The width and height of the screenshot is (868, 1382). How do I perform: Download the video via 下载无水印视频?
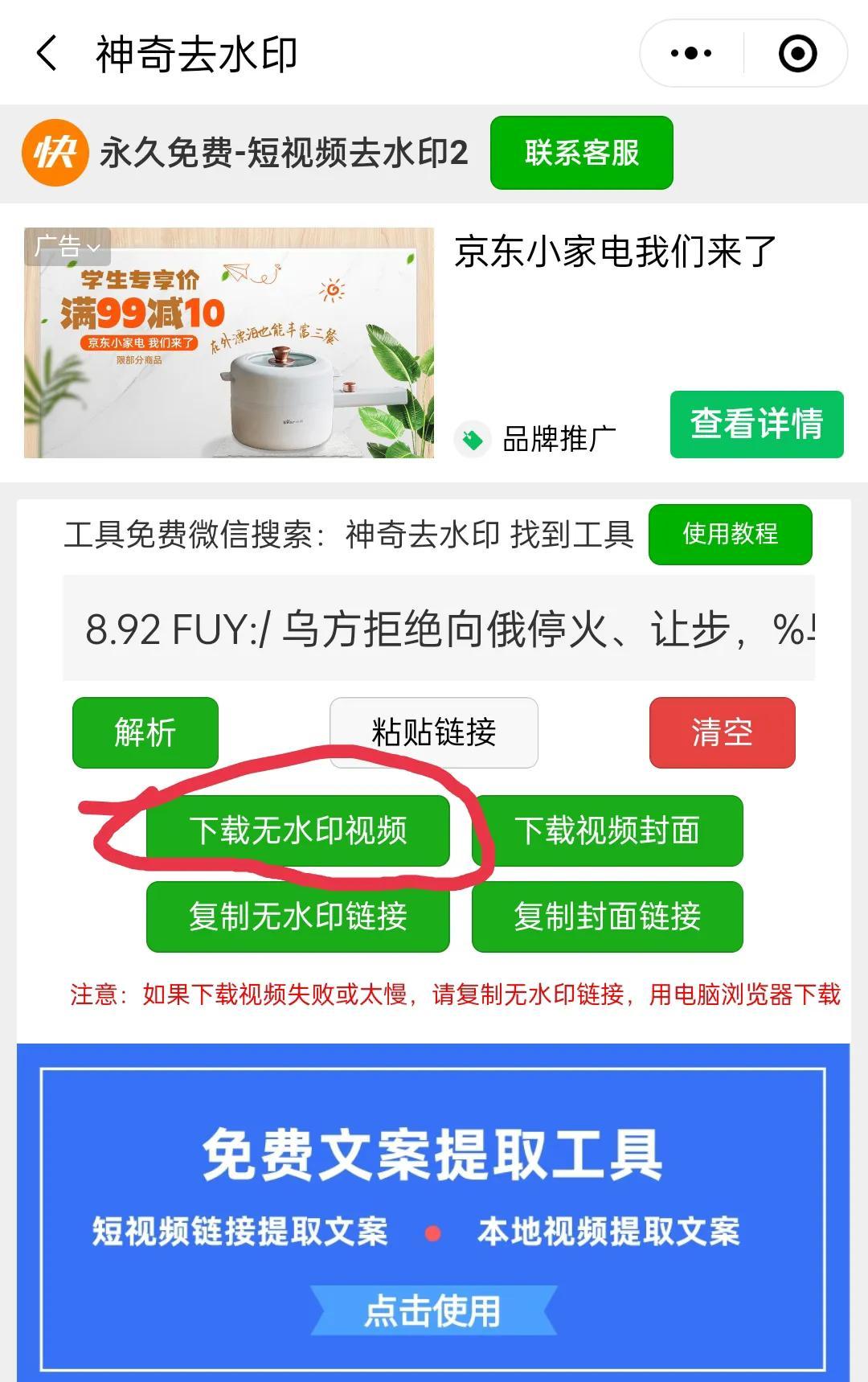pos(297,830)
